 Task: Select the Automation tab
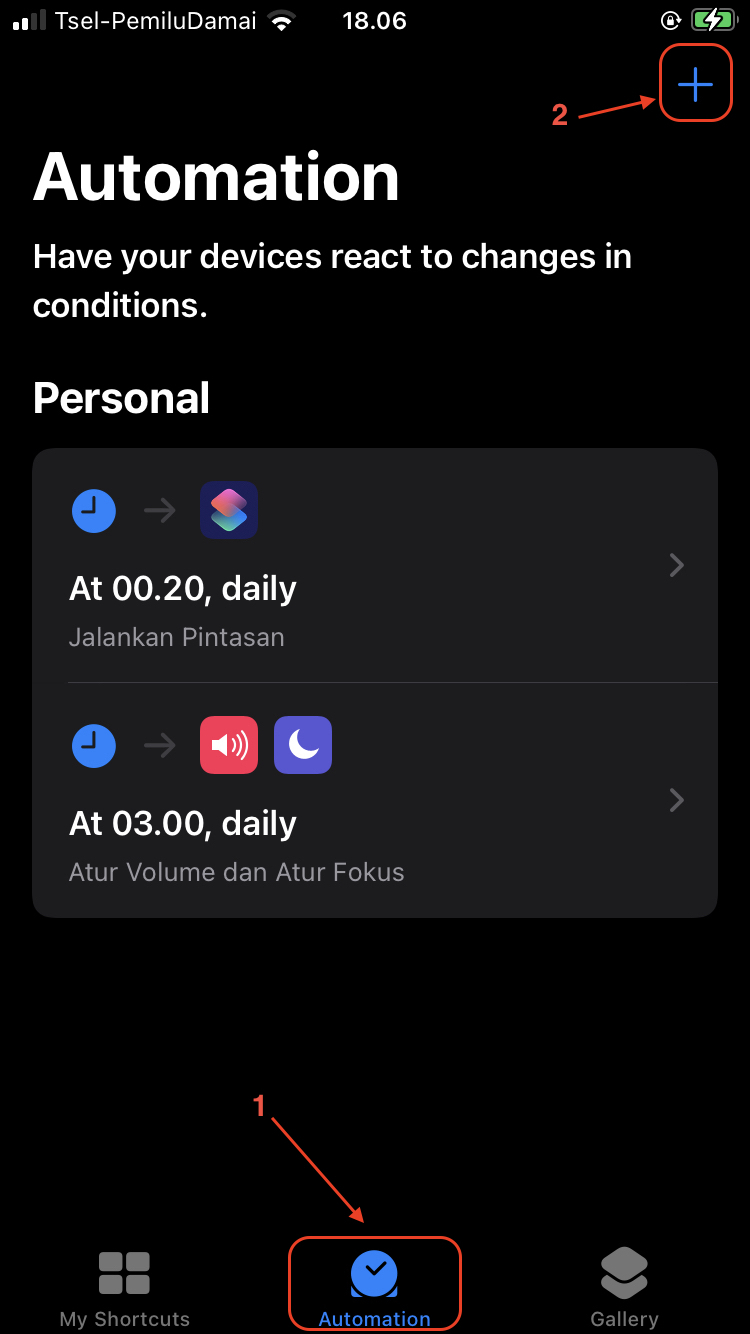pyautogui.click(x=375, y=1288)
